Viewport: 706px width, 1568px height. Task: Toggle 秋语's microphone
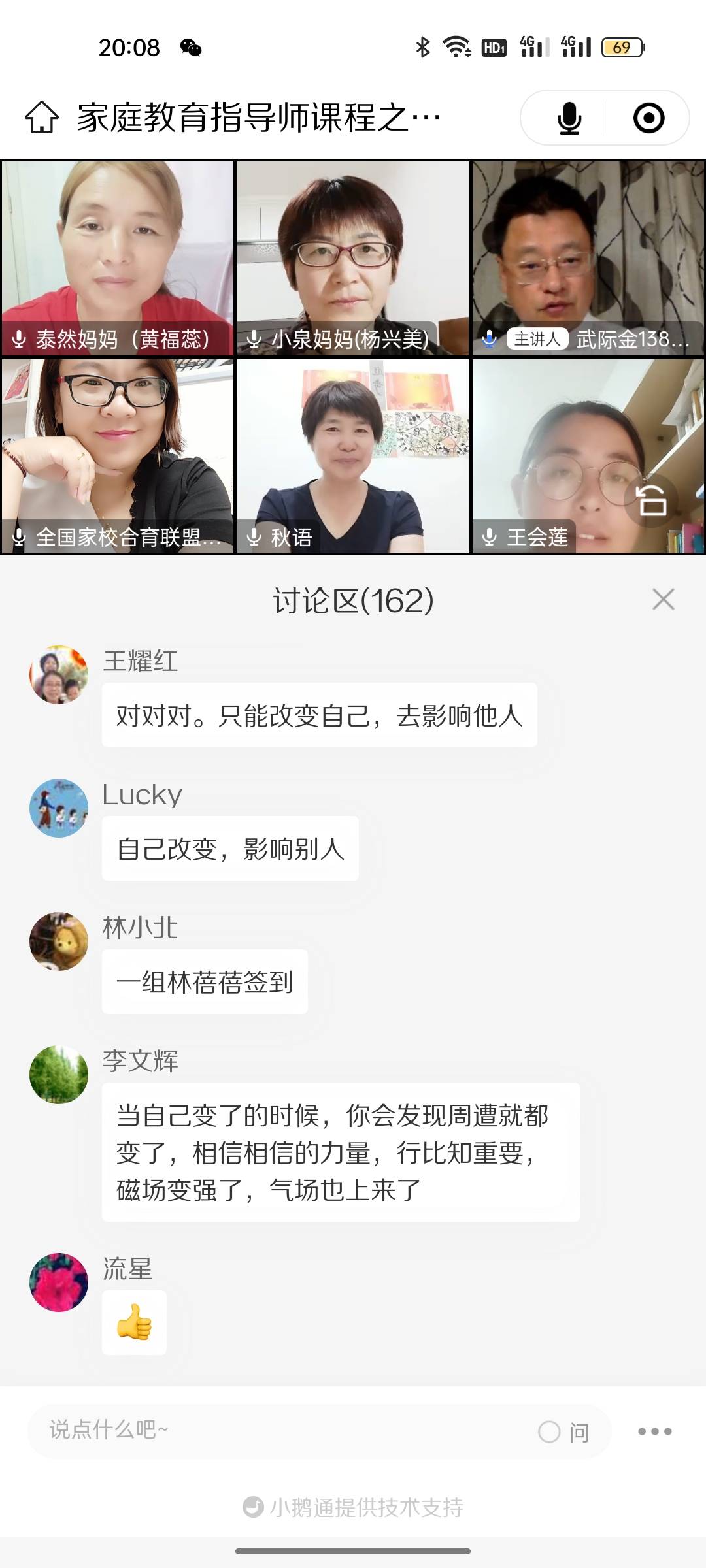click(x=254, y=537)
